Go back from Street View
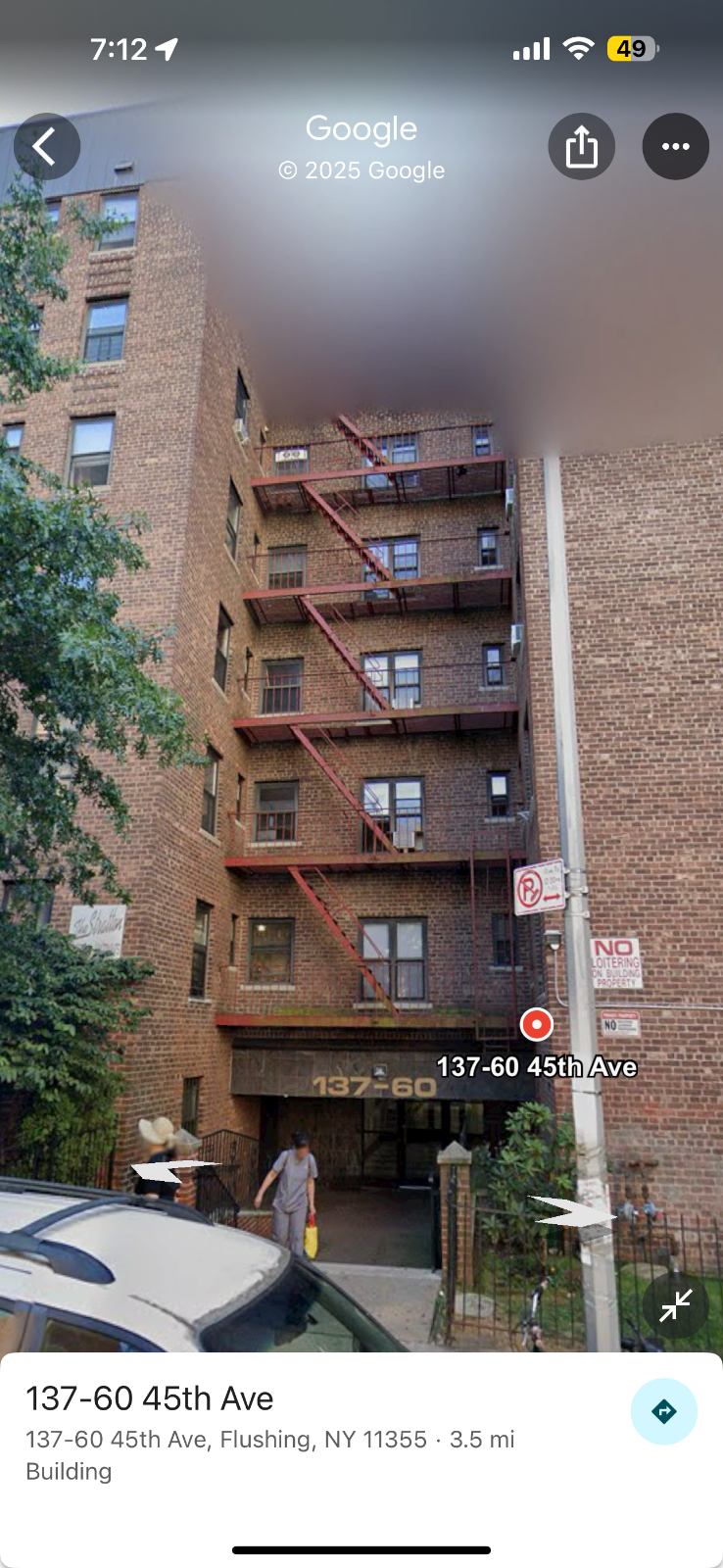This screenshot has width=723, height=1568. [46, 147]
